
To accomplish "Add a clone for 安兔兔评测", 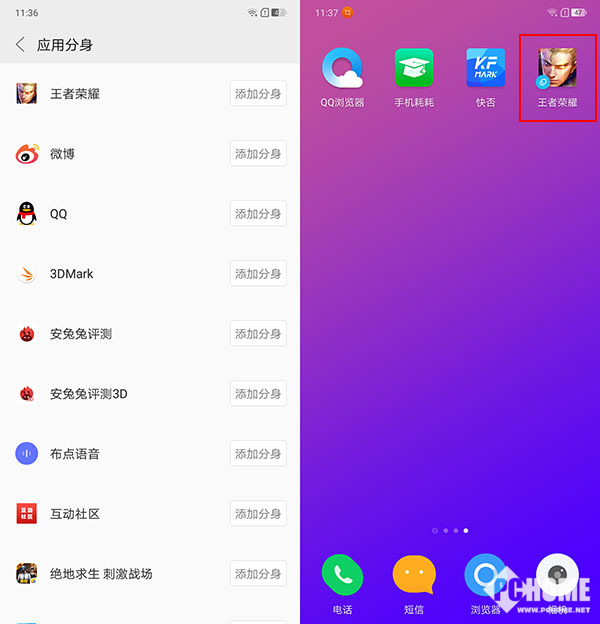I will [258, 334].
